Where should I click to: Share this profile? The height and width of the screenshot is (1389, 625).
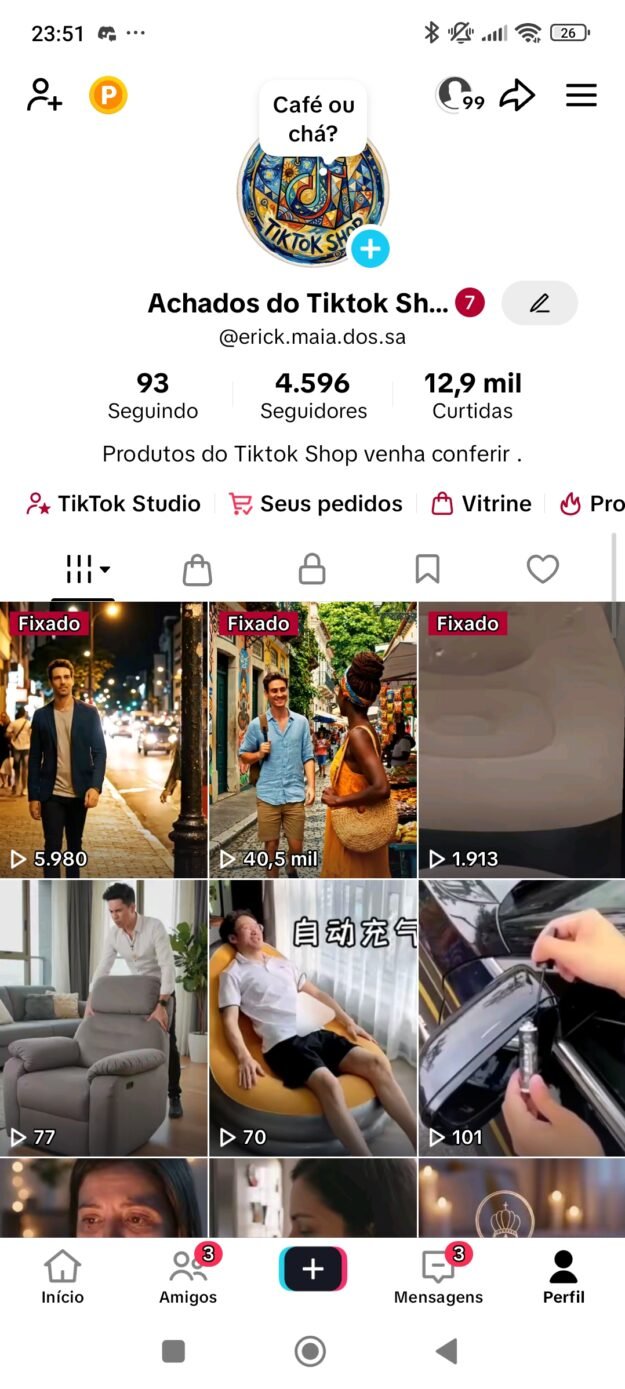517,95
